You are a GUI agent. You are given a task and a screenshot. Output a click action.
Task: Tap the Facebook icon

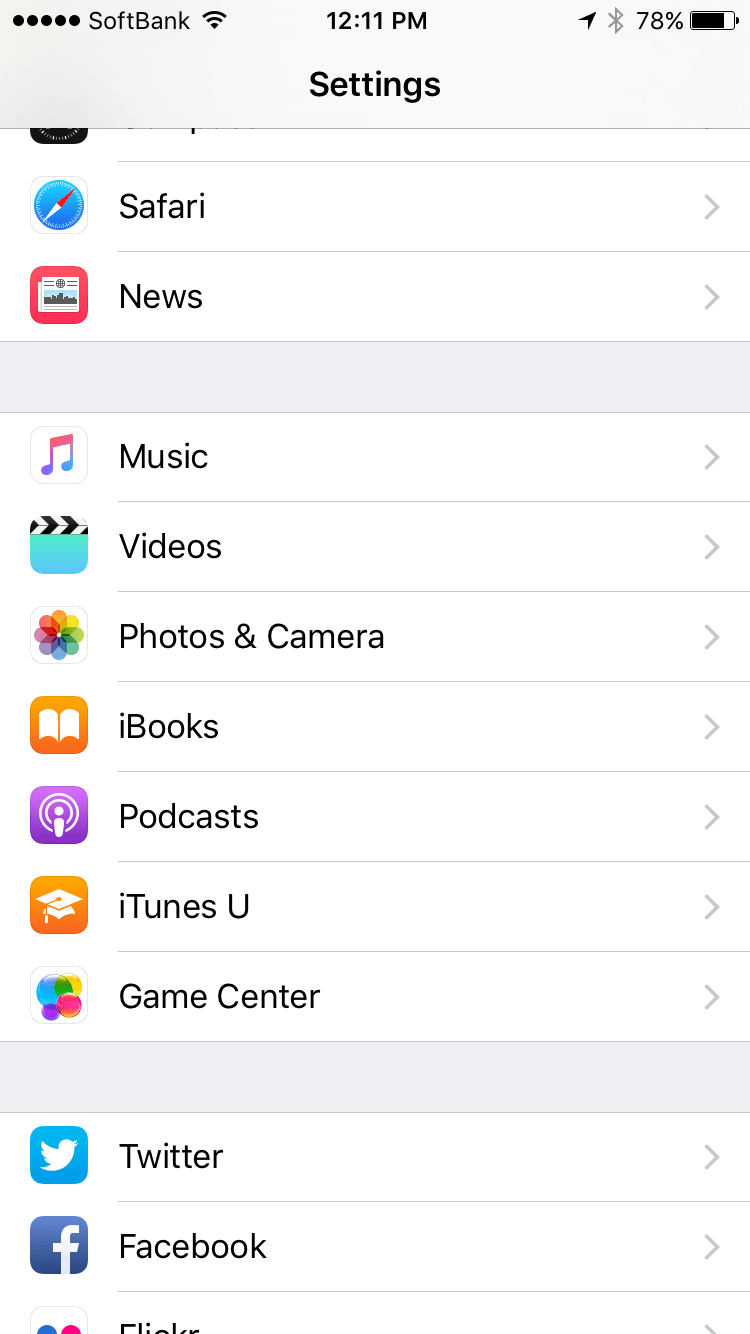coord(58,1246)
